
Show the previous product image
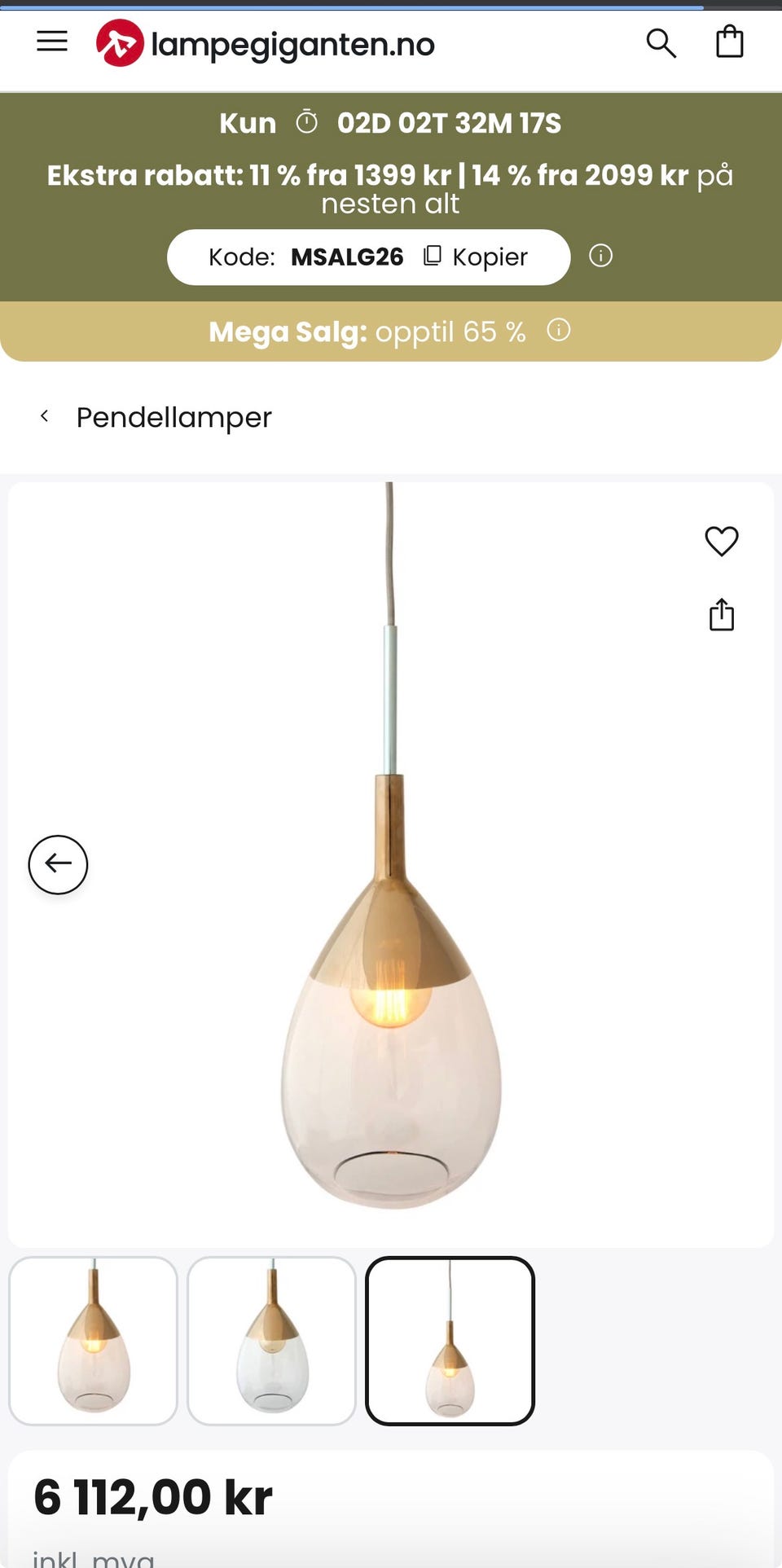tap(58, 864)
